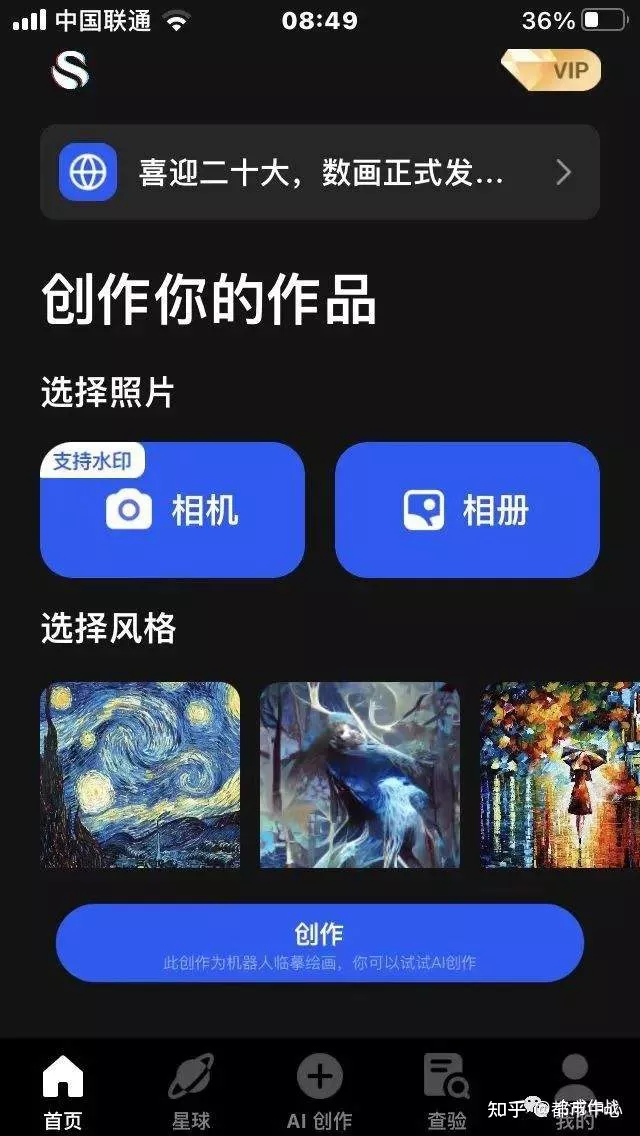Select the colorful umbrella painting style

560,775
